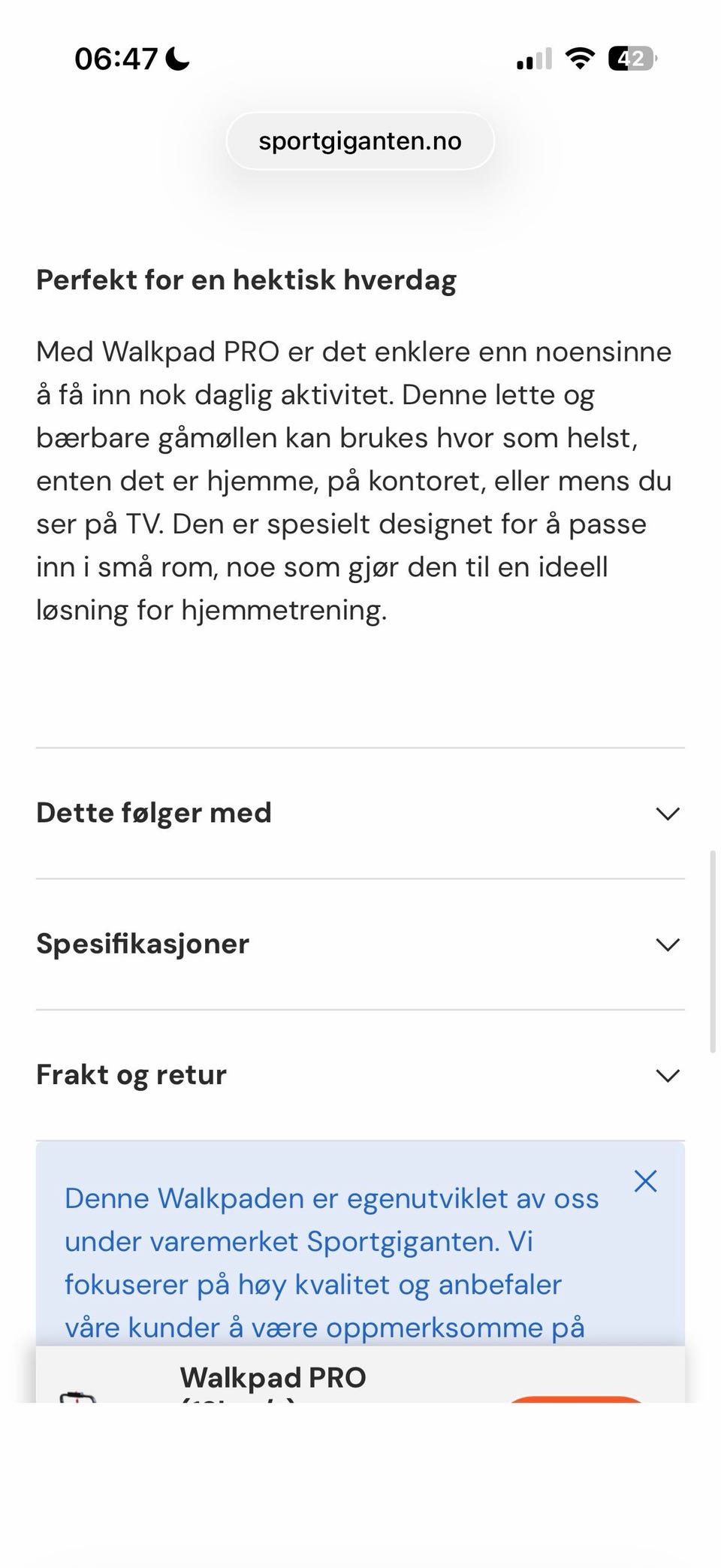Tap the sportgiganten.no address pill
This screenshot has height=1568, width=721.
(x=360, y=140)
